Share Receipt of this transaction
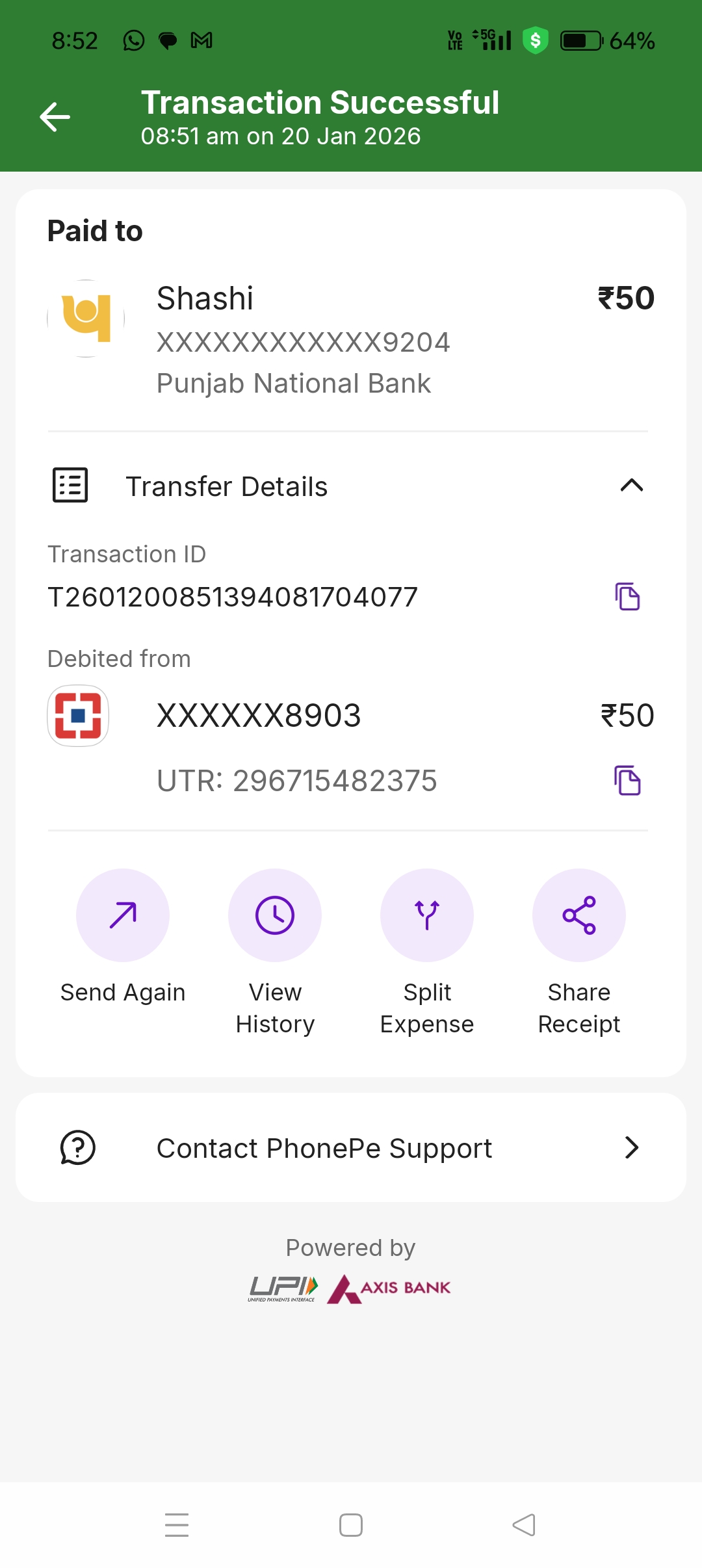702x1568 pixels. point(579,915)
